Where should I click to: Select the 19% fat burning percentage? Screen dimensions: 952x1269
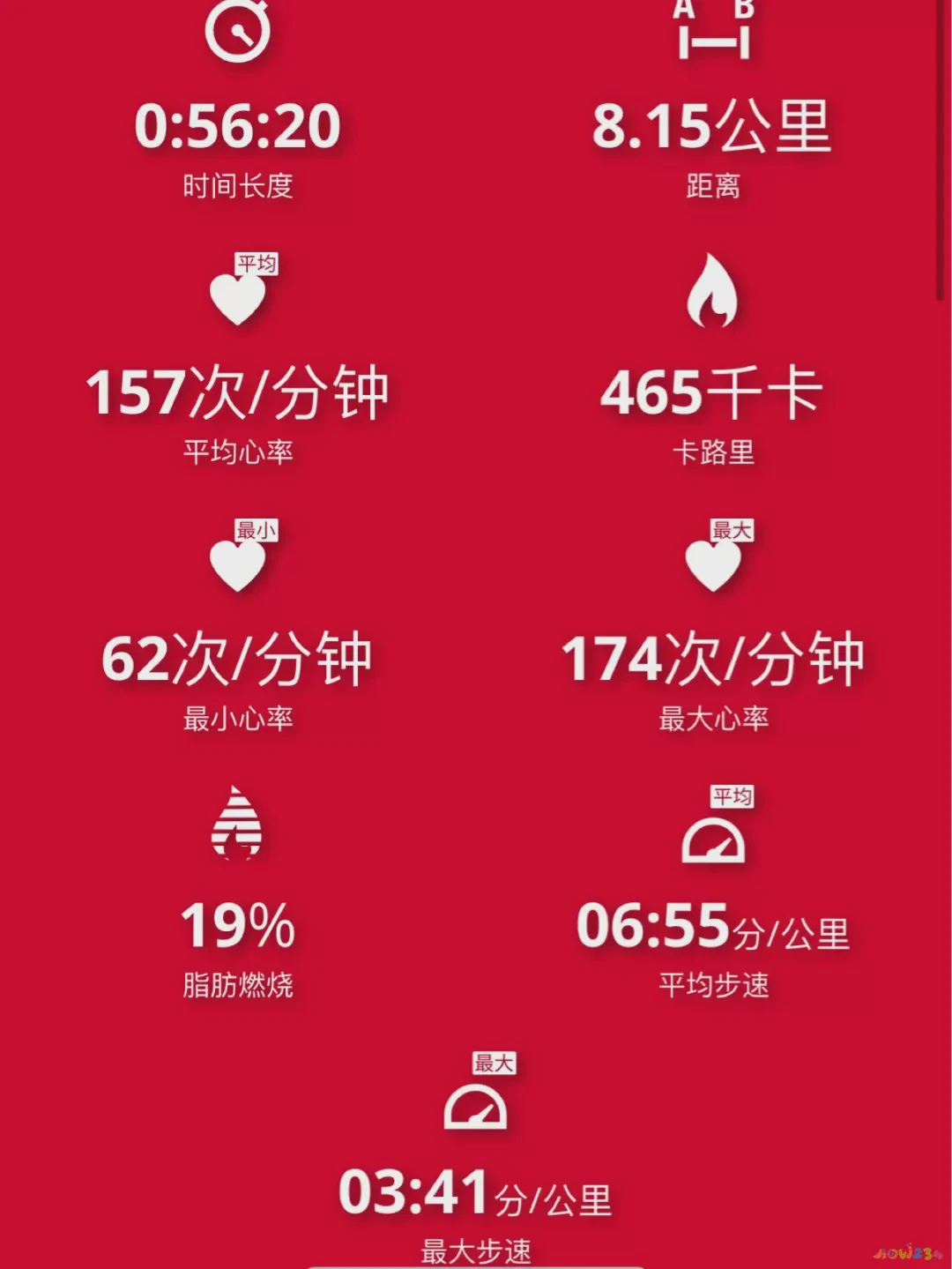pos(238,926)
